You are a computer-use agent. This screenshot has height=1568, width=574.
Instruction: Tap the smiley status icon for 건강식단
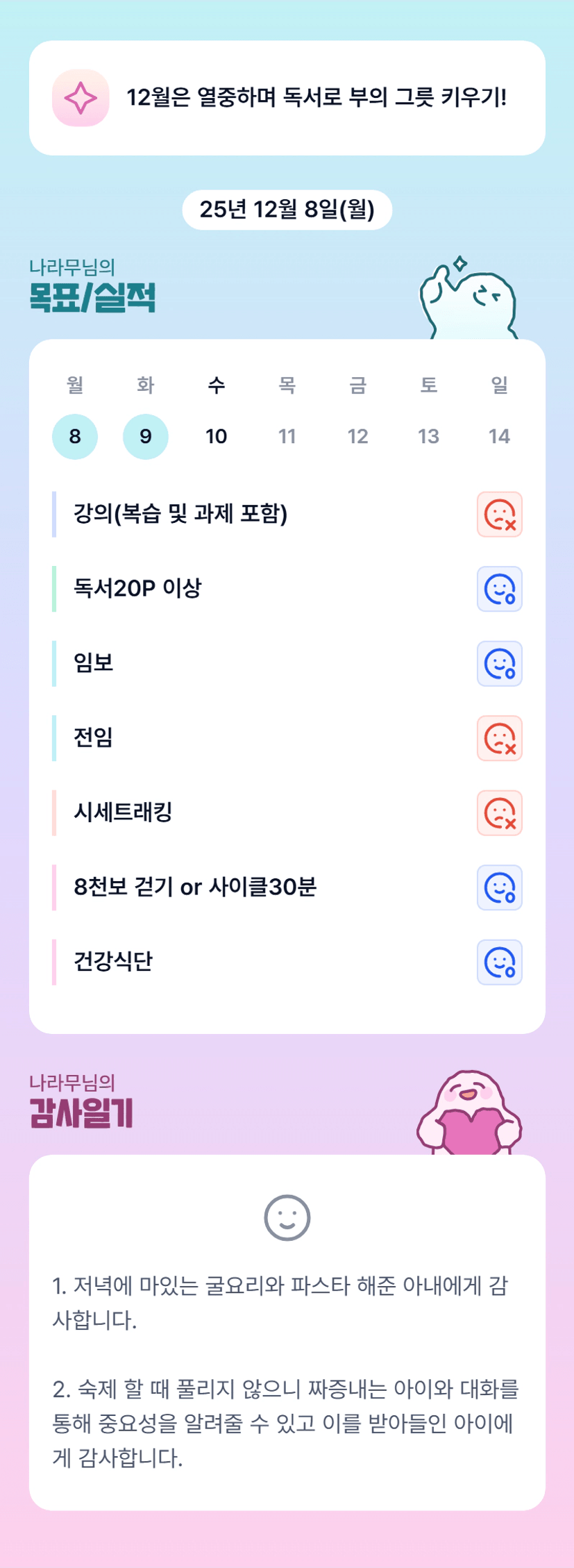click(500, 962)
